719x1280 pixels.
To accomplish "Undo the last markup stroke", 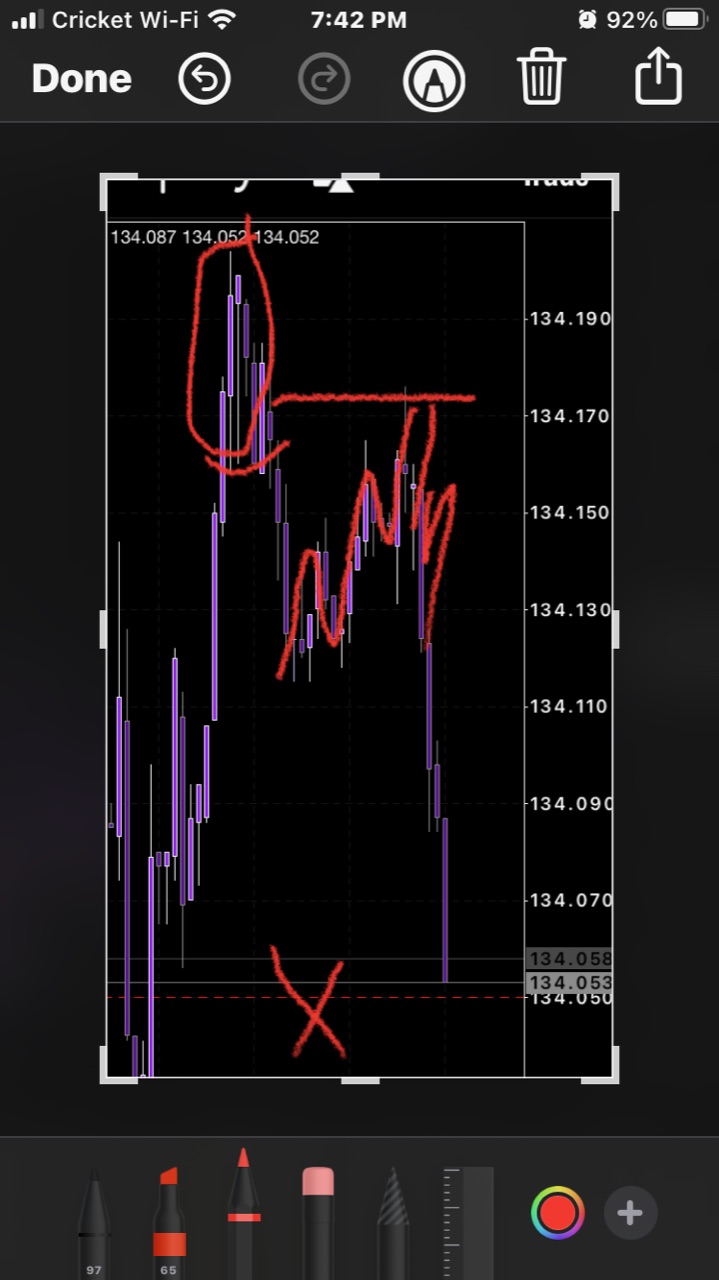I will 204,79.
